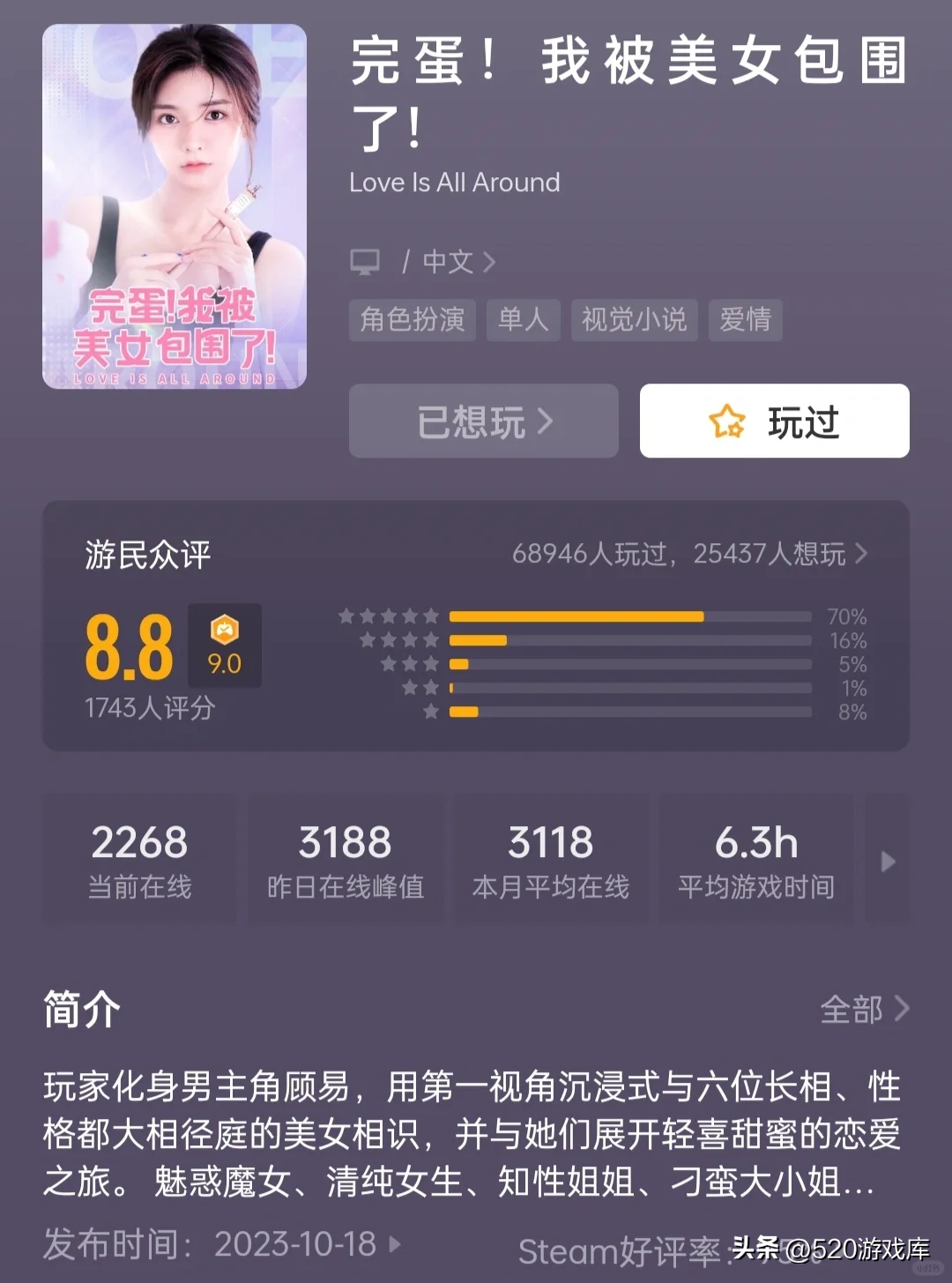Expand the 发布时间 release date details
The image size is (952, 1283).
point(395,1244)
